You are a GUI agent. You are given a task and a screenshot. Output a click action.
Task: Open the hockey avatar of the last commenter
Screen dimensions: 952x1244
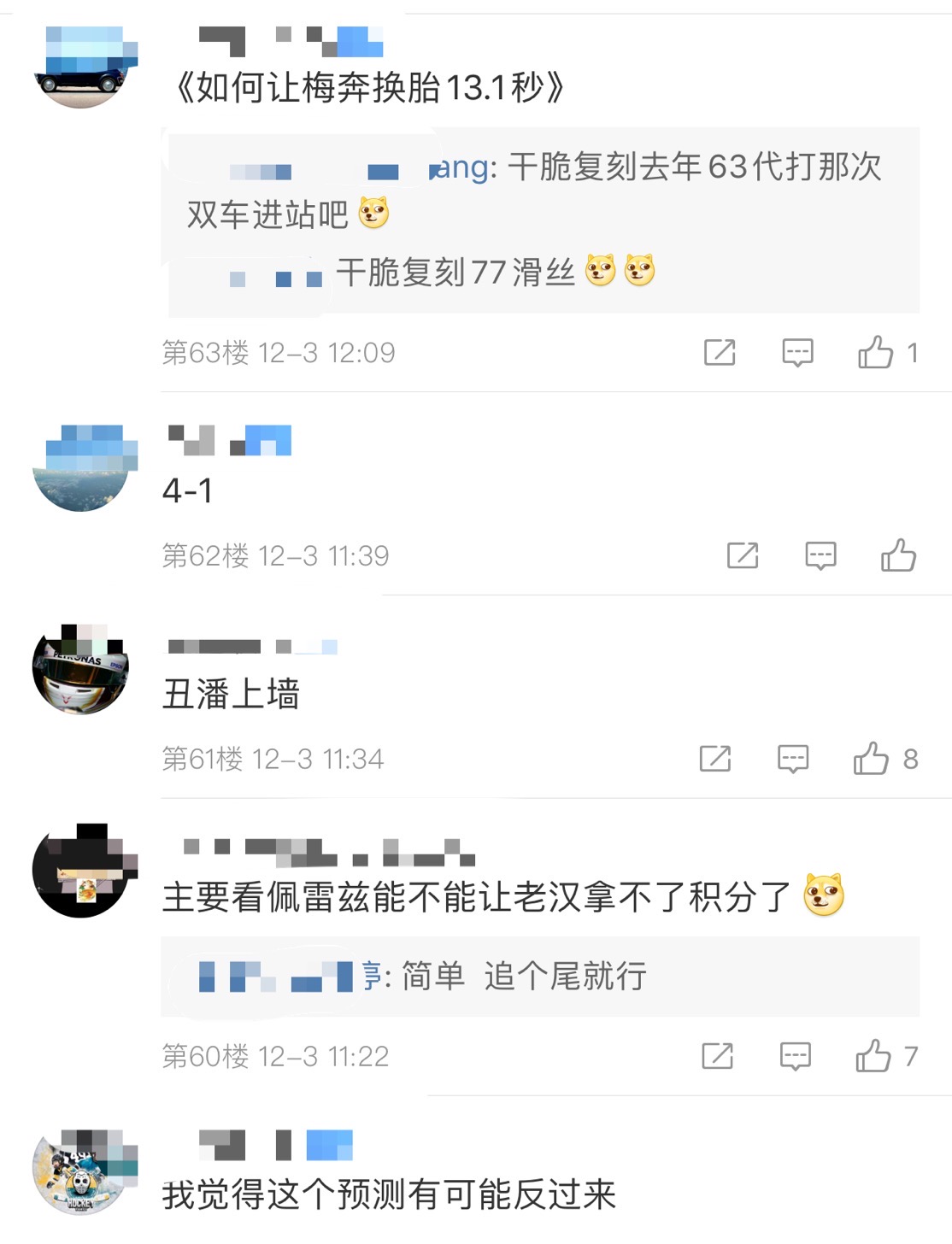coord(81,1172)
